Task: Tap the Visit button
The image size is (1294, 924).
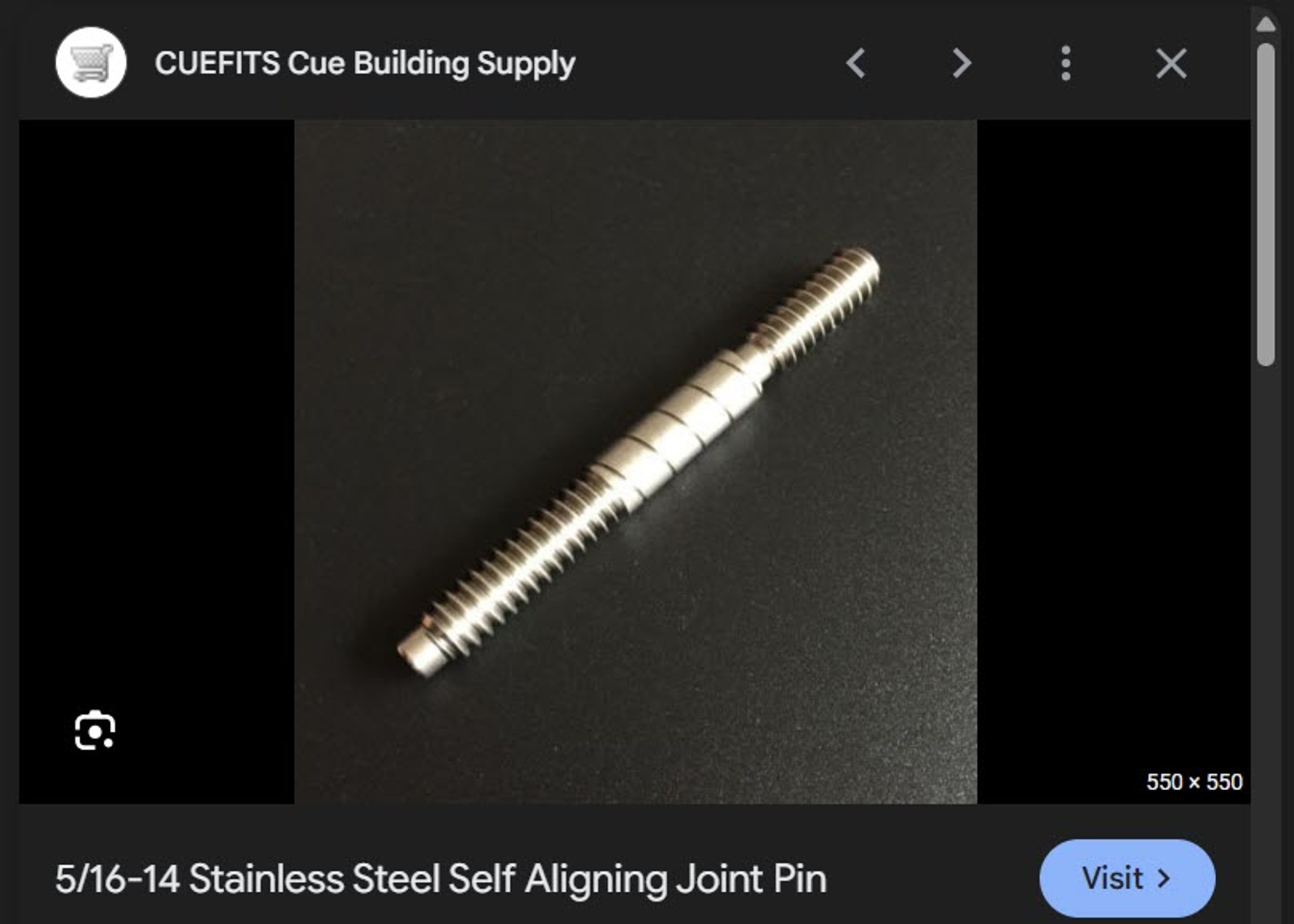Action: pos(1127,878)
